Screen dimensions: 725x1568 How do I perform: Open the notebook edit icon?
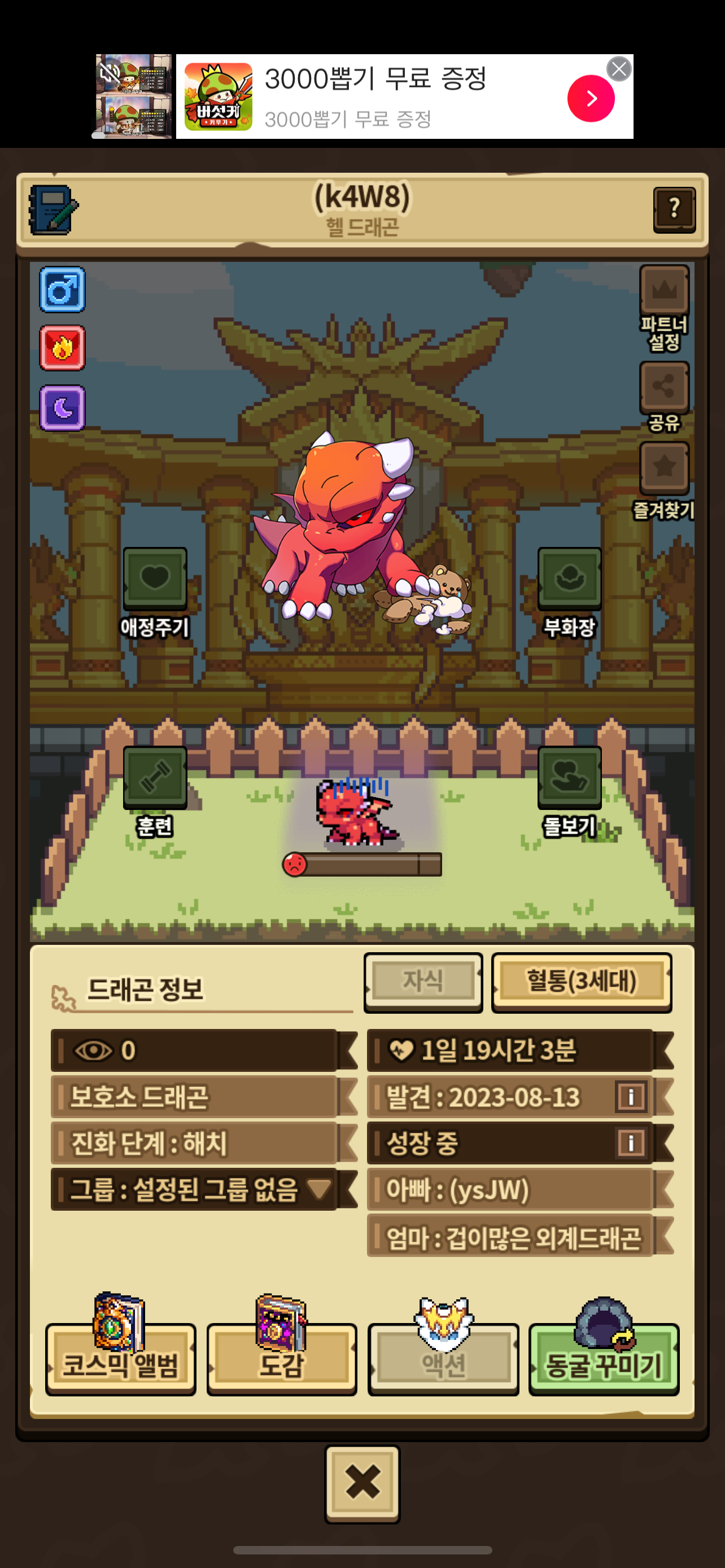click(54, 210)
